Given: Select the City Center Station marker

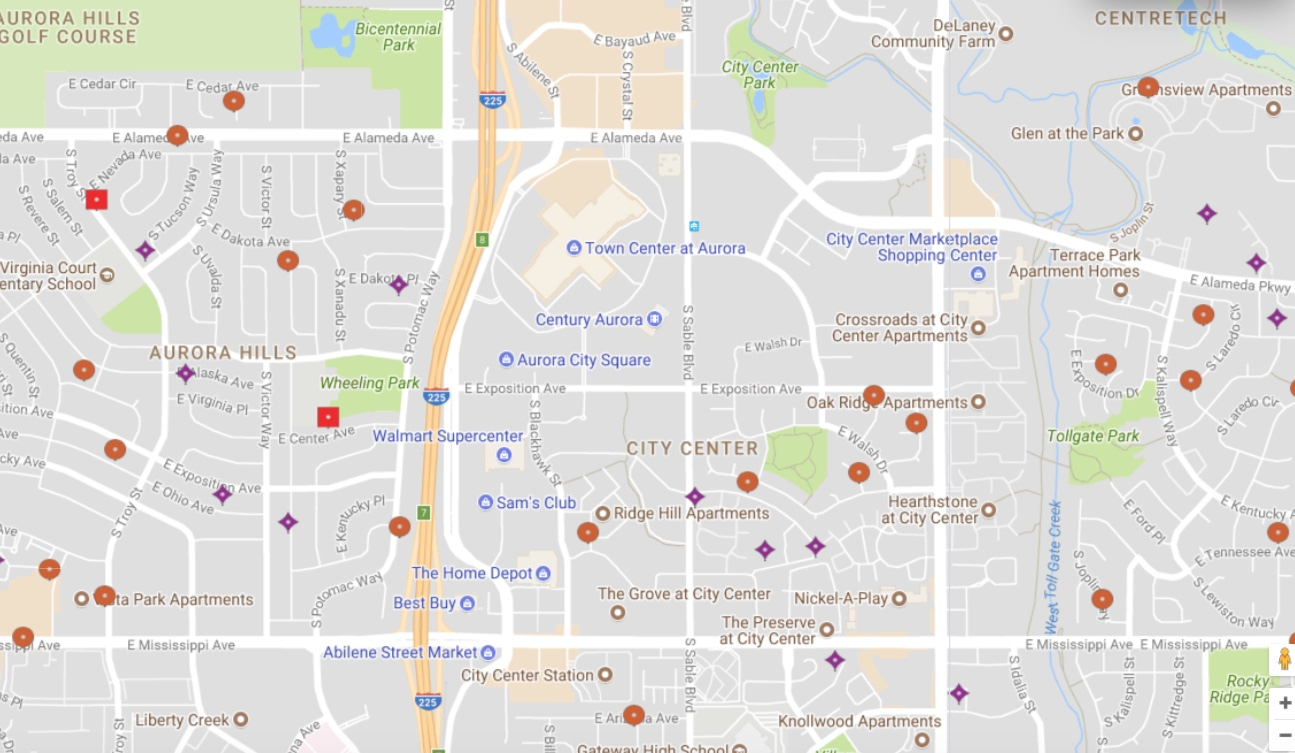Looking at the screenshot, I should click(x=605, y=676).
